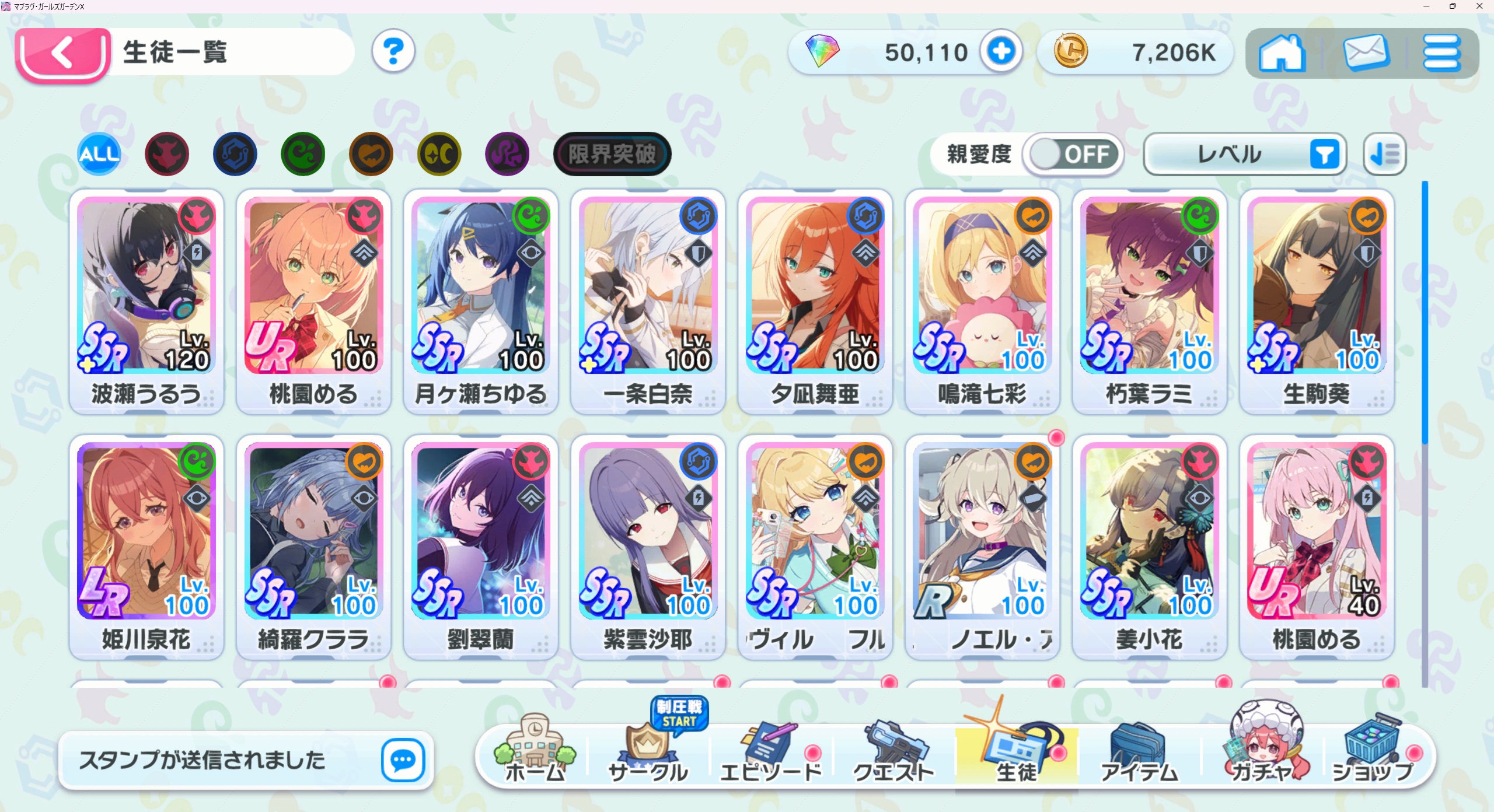Open 波瀬うるう Lv.120 card
The width and height of the screenshot is (1494, 812).
[146, 301]
